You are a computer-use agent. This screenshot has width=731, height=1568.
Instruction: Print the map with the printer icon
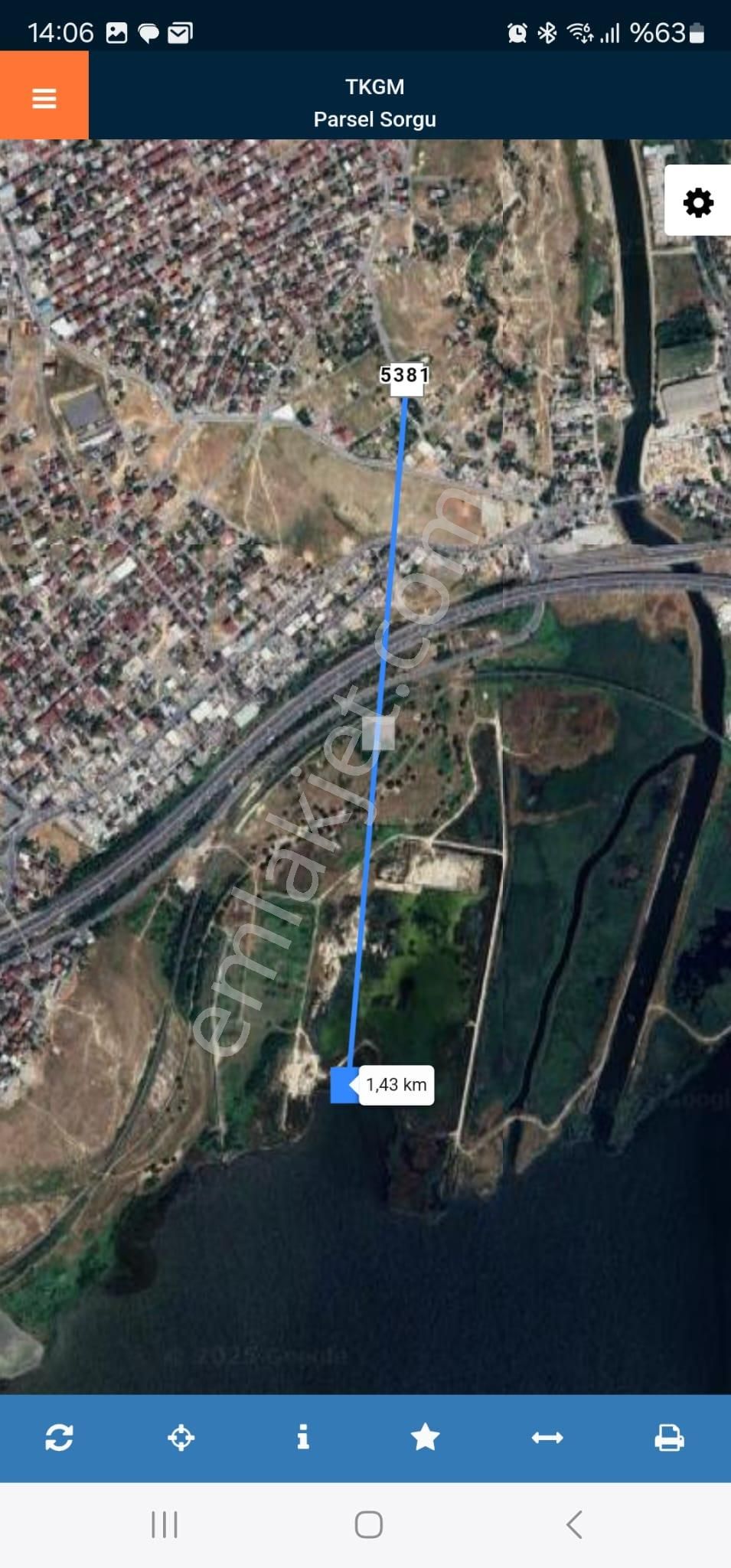pyautogui.click(x=668, y=1438)
